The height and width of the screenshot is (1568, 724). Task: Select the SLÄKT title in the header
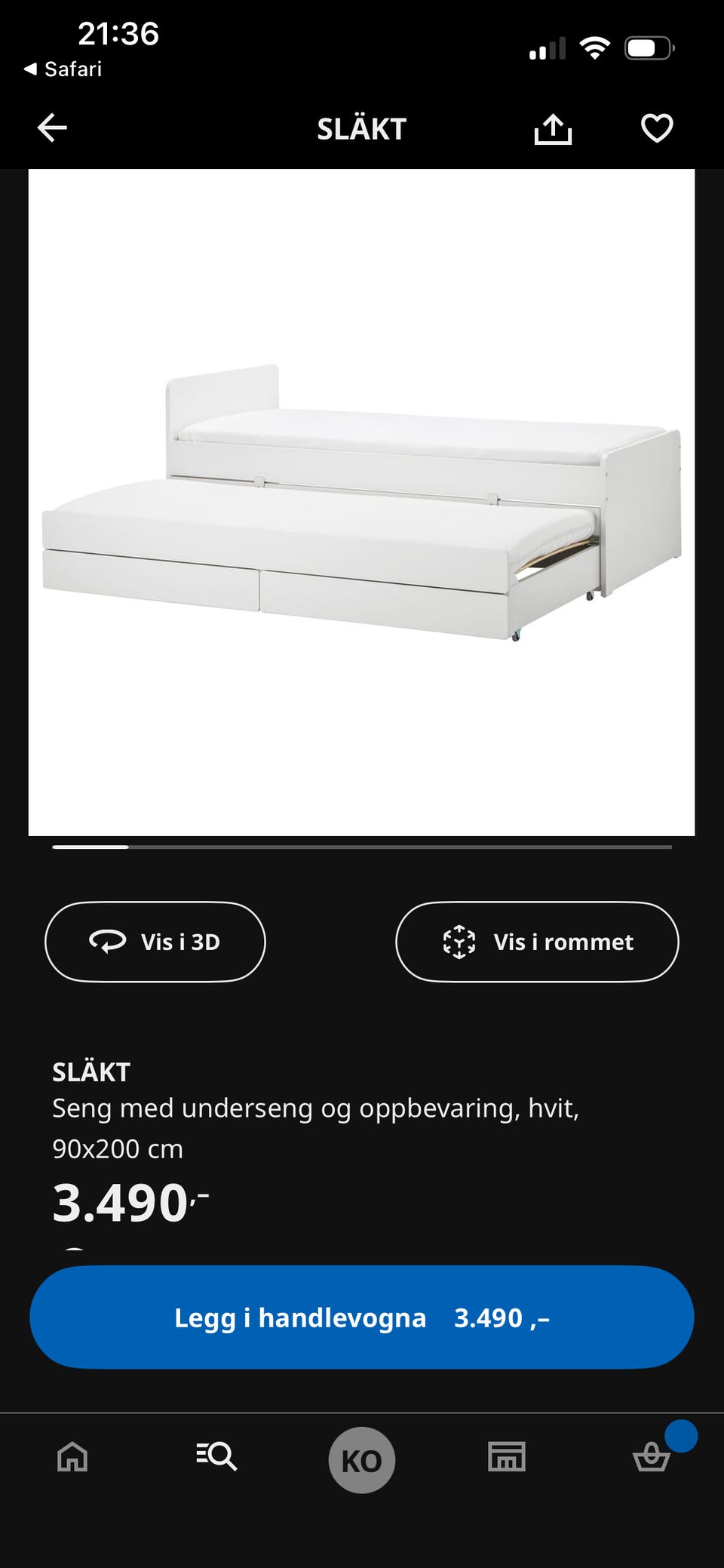[362, 129]
